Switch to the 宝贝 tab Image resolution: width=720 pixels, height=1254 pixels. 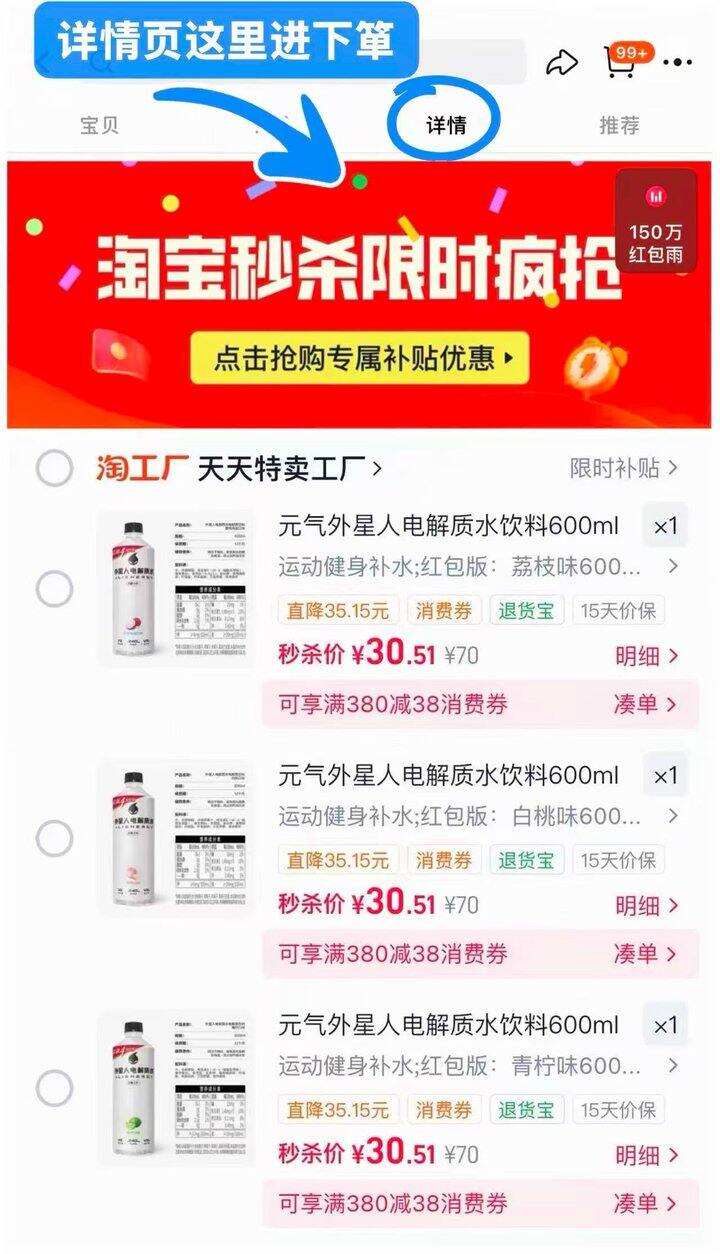pos(99,126)
